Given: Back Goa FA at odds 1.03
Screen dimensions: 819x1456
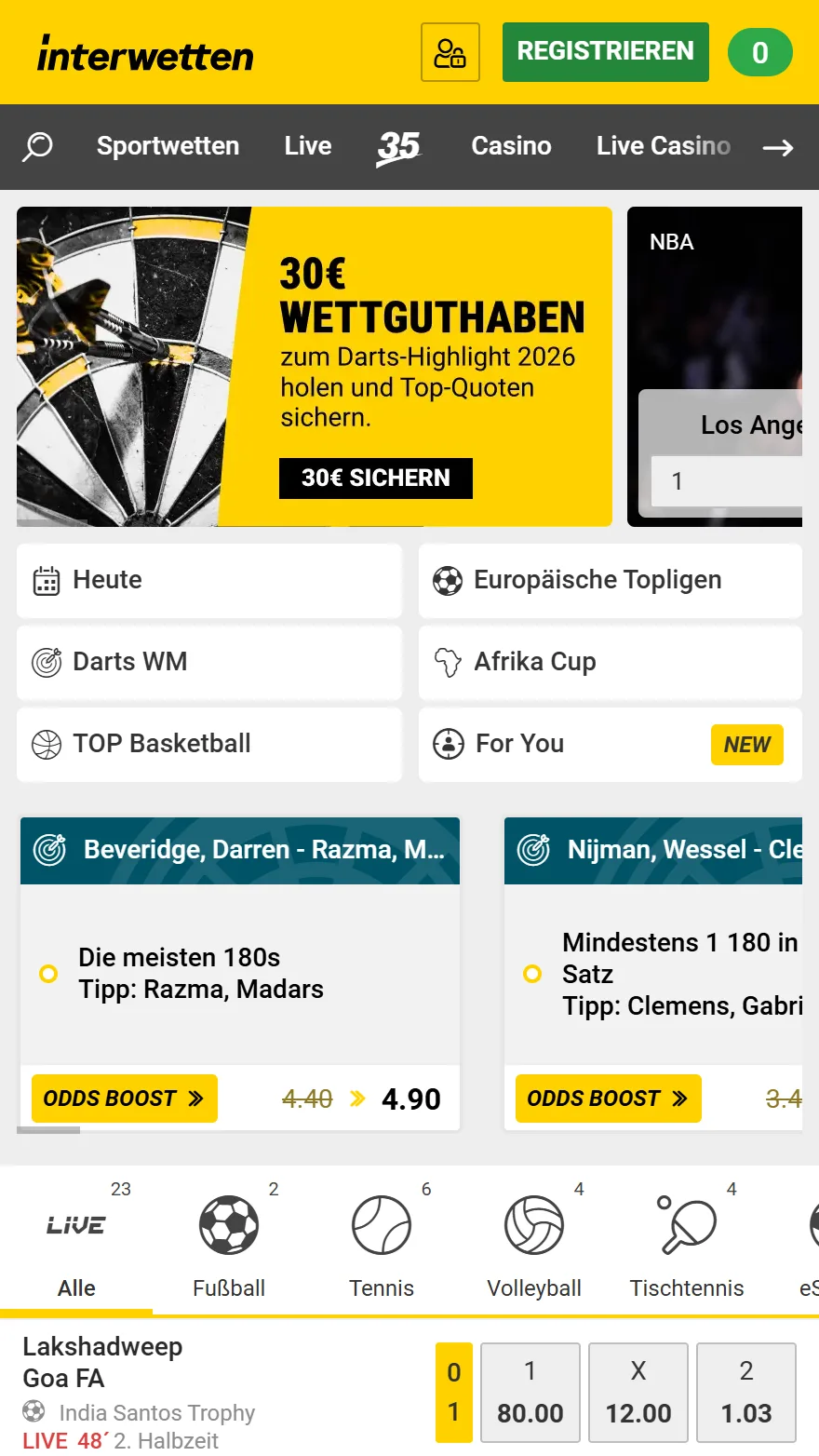Looking at the screenshot, I should pos(746,1392).
